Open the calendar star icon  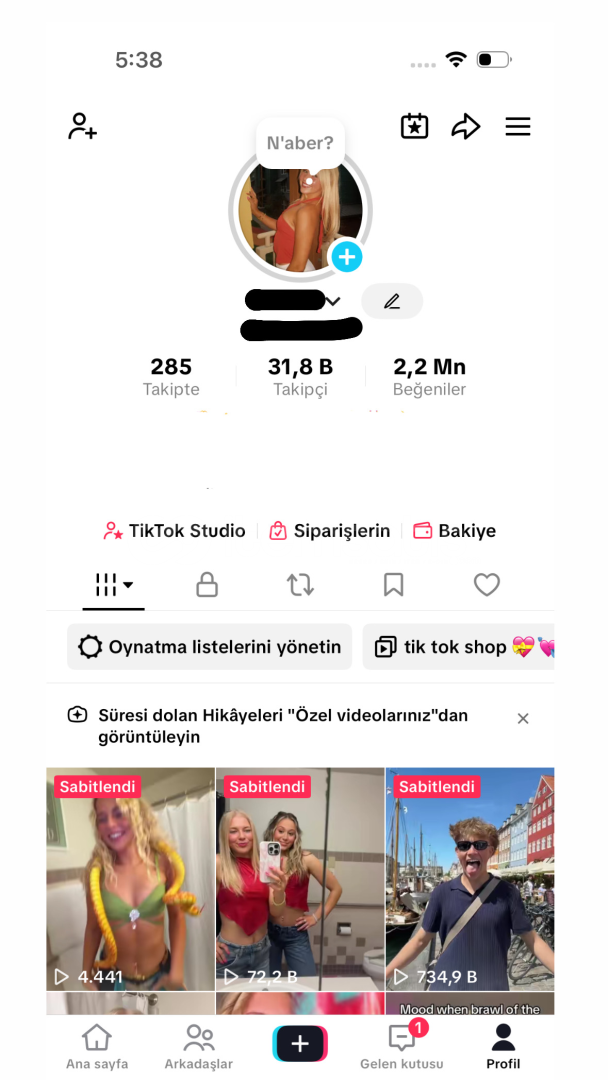pyautogui.click(x=414, y=127)
